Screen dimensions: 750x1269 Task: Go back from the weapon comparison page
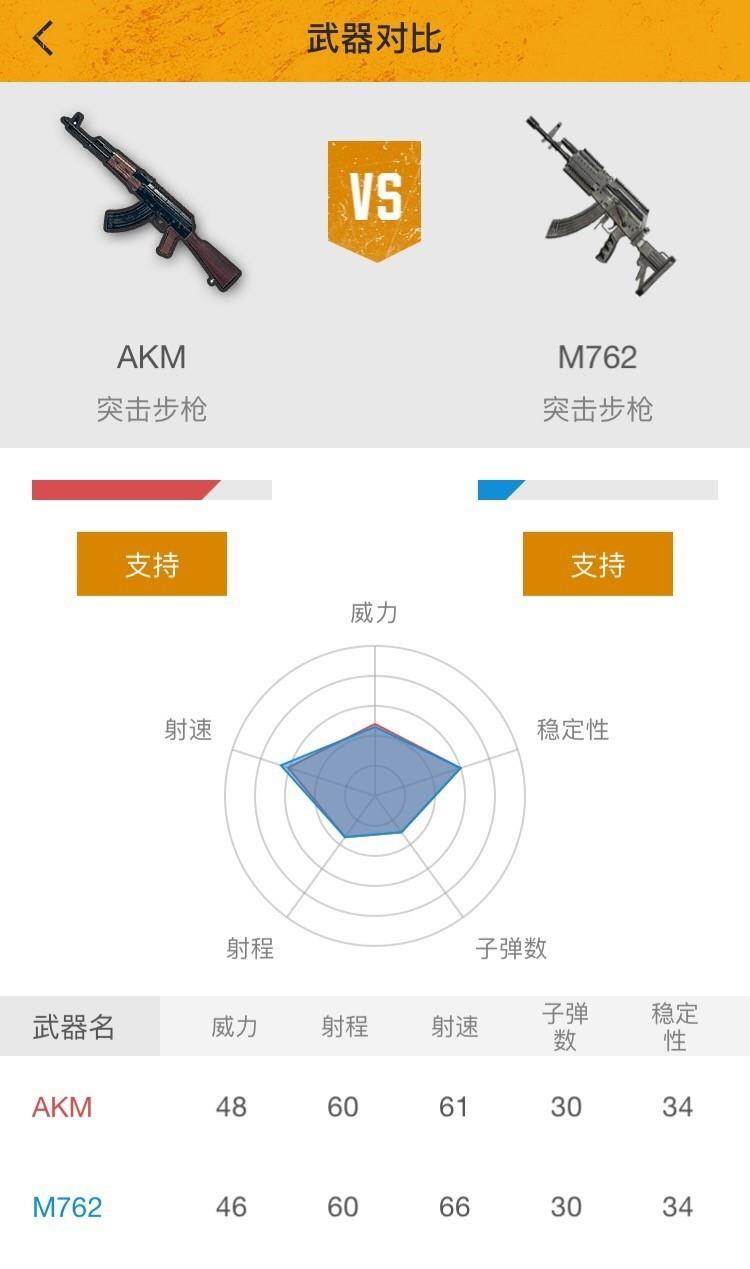coord(43,39)
